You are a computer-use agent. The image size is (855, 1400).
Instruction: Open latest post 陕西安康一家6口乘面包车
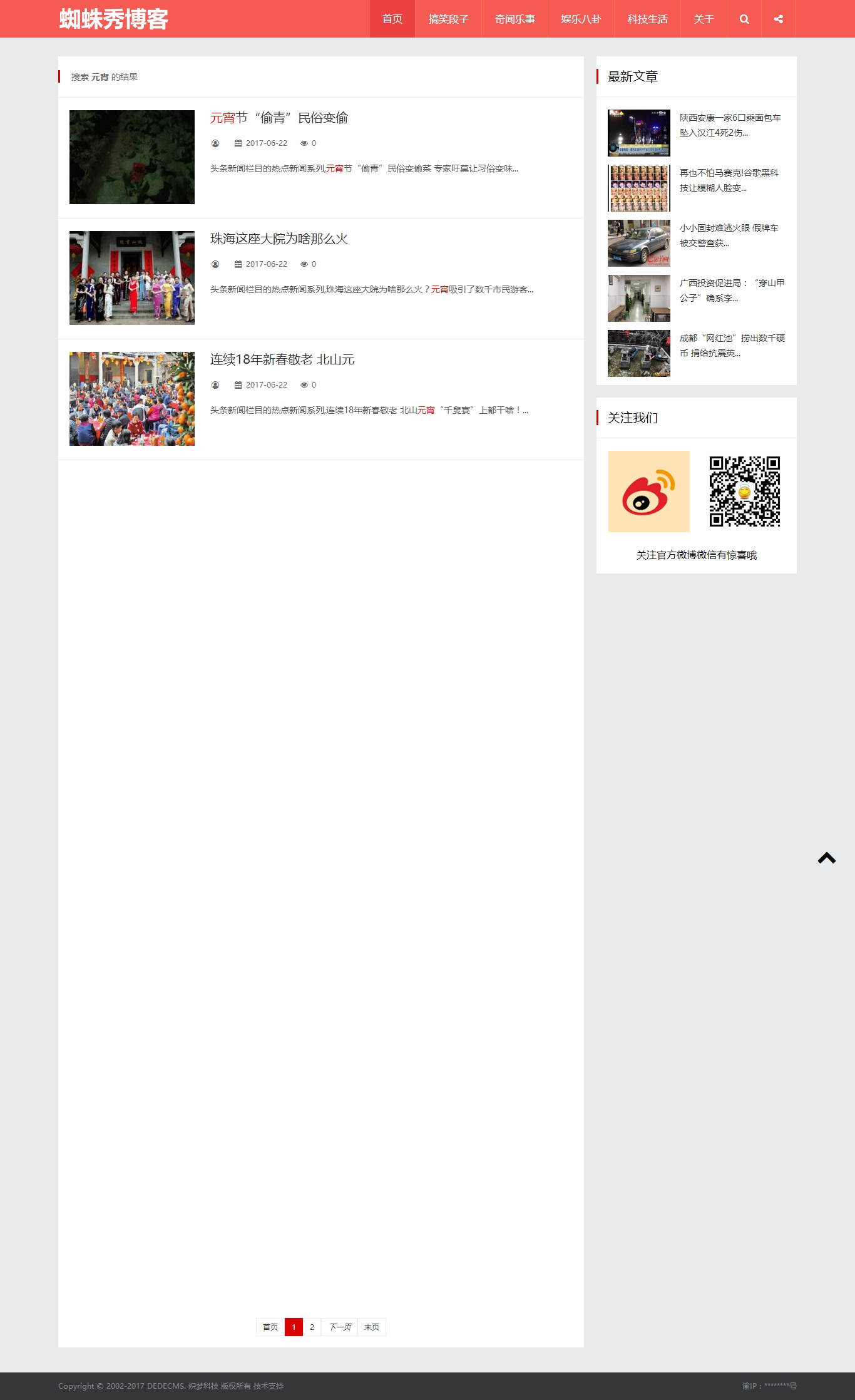point(730,125)
